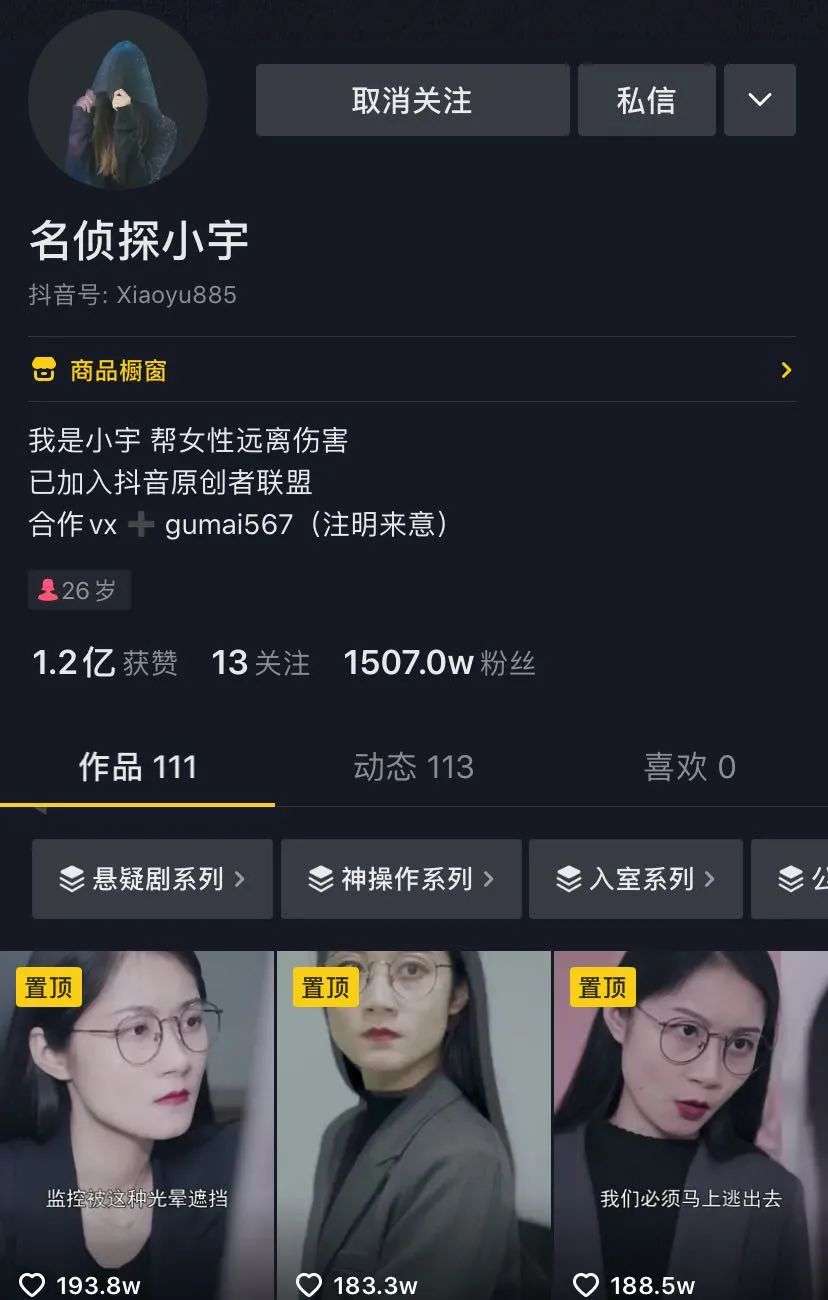Open 私信 private message
Viewport: 828px width, 1300px height.
click(646, 100)
